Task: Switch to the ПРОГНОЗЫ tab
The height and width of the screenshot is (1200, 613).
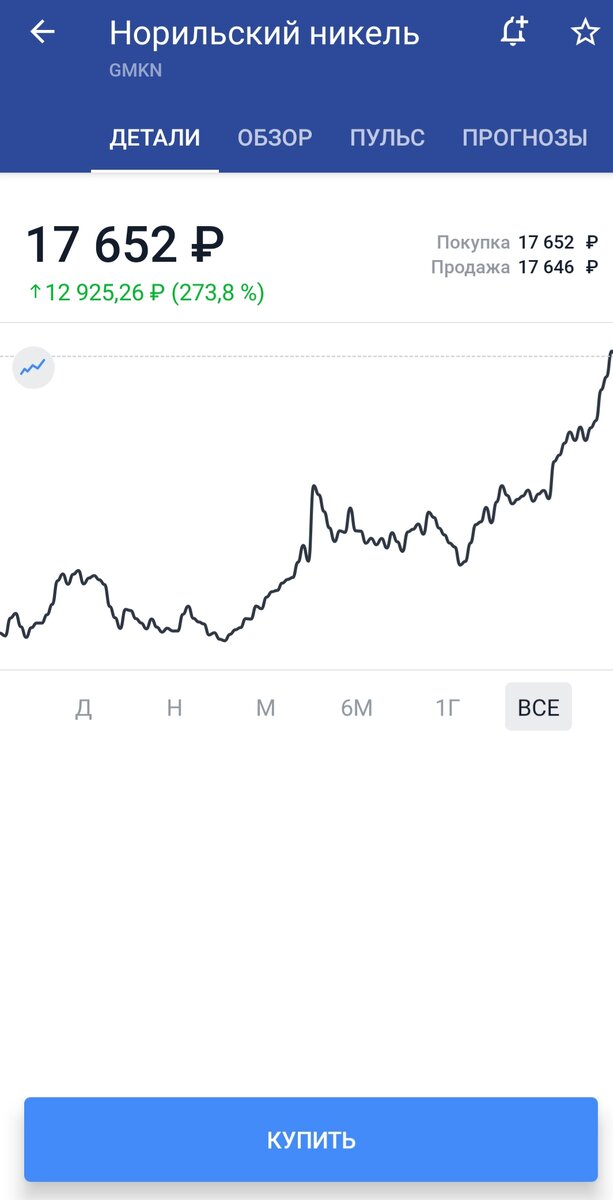Action: coord(525,138)
